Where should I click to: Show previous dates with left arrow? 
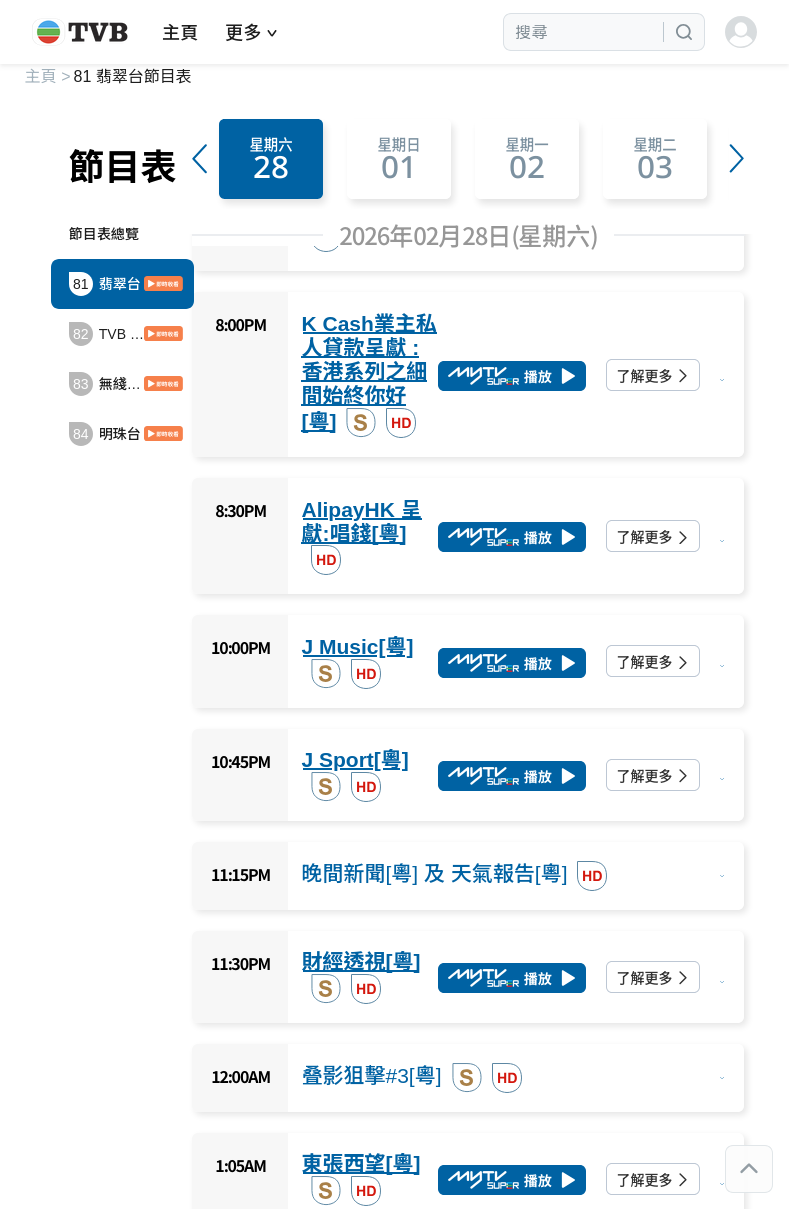200,159
